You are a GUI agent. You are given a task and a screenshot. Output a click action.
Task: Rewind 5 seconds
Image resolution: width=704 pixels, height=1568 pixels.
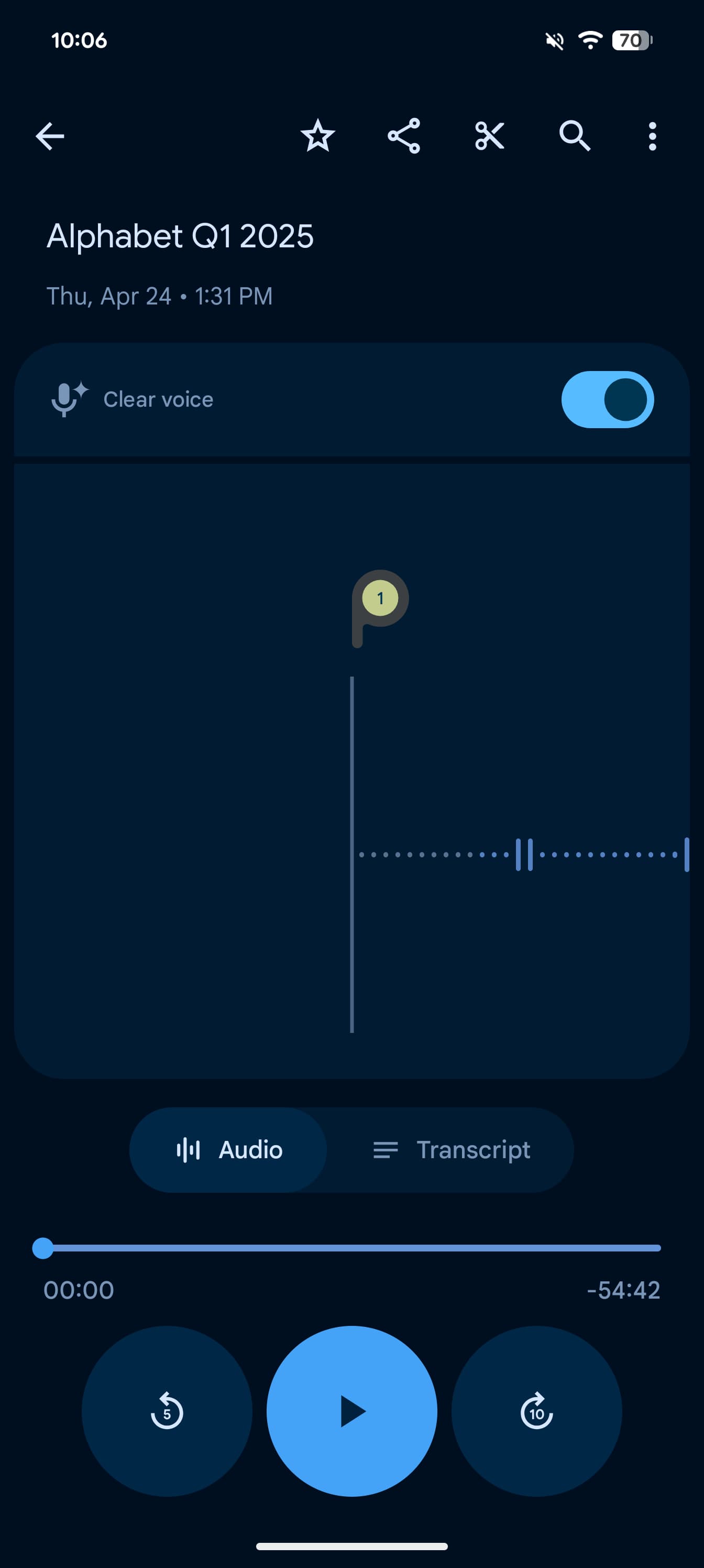pyautogui.click(x=167, y=1411)
